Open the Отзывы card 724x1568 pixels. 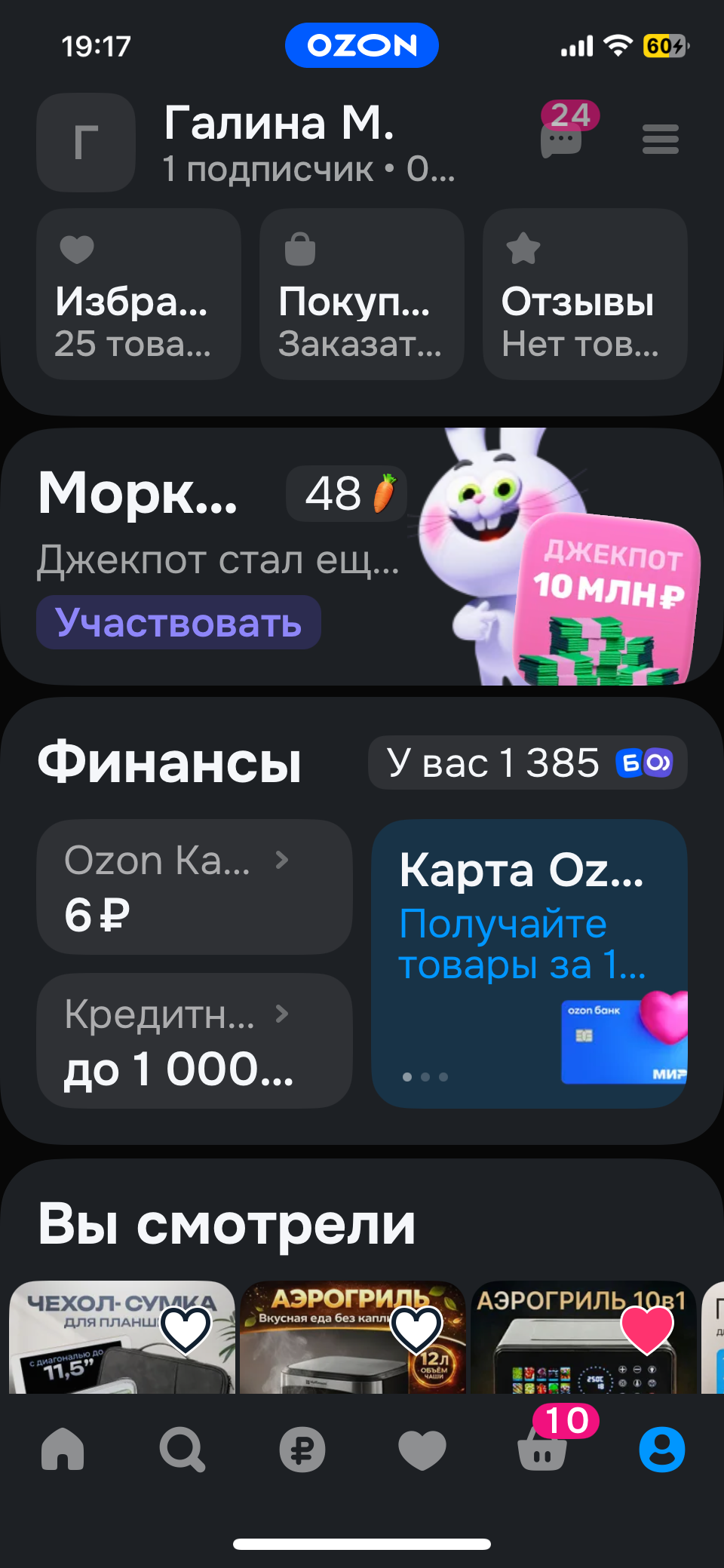tap(585, 294)
